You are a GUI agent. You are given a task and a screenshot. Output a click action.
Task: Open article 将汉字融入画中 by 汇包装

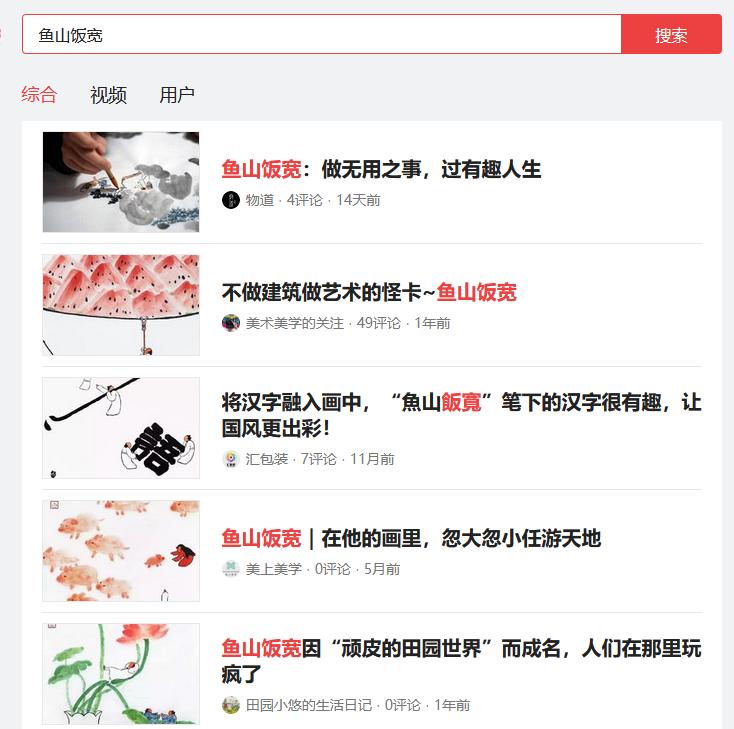461,415
